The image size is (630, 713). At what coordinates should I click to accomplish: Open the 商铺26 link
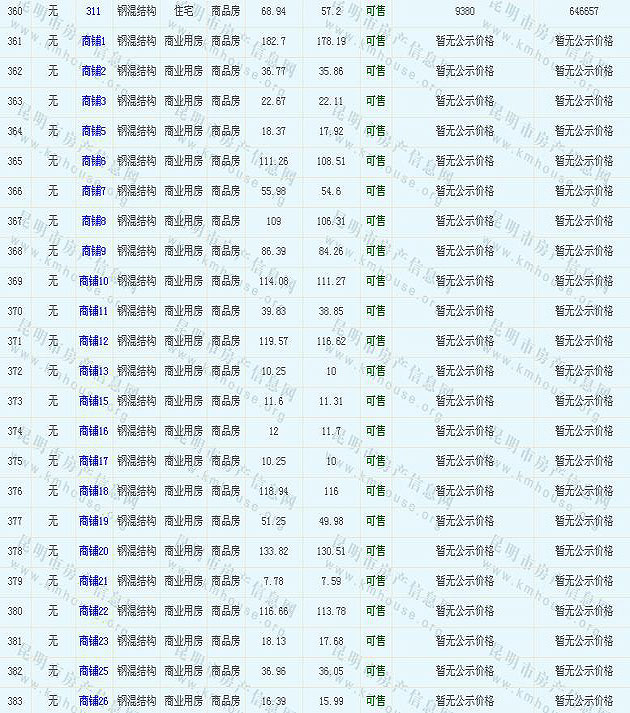(x=93, y=702)
